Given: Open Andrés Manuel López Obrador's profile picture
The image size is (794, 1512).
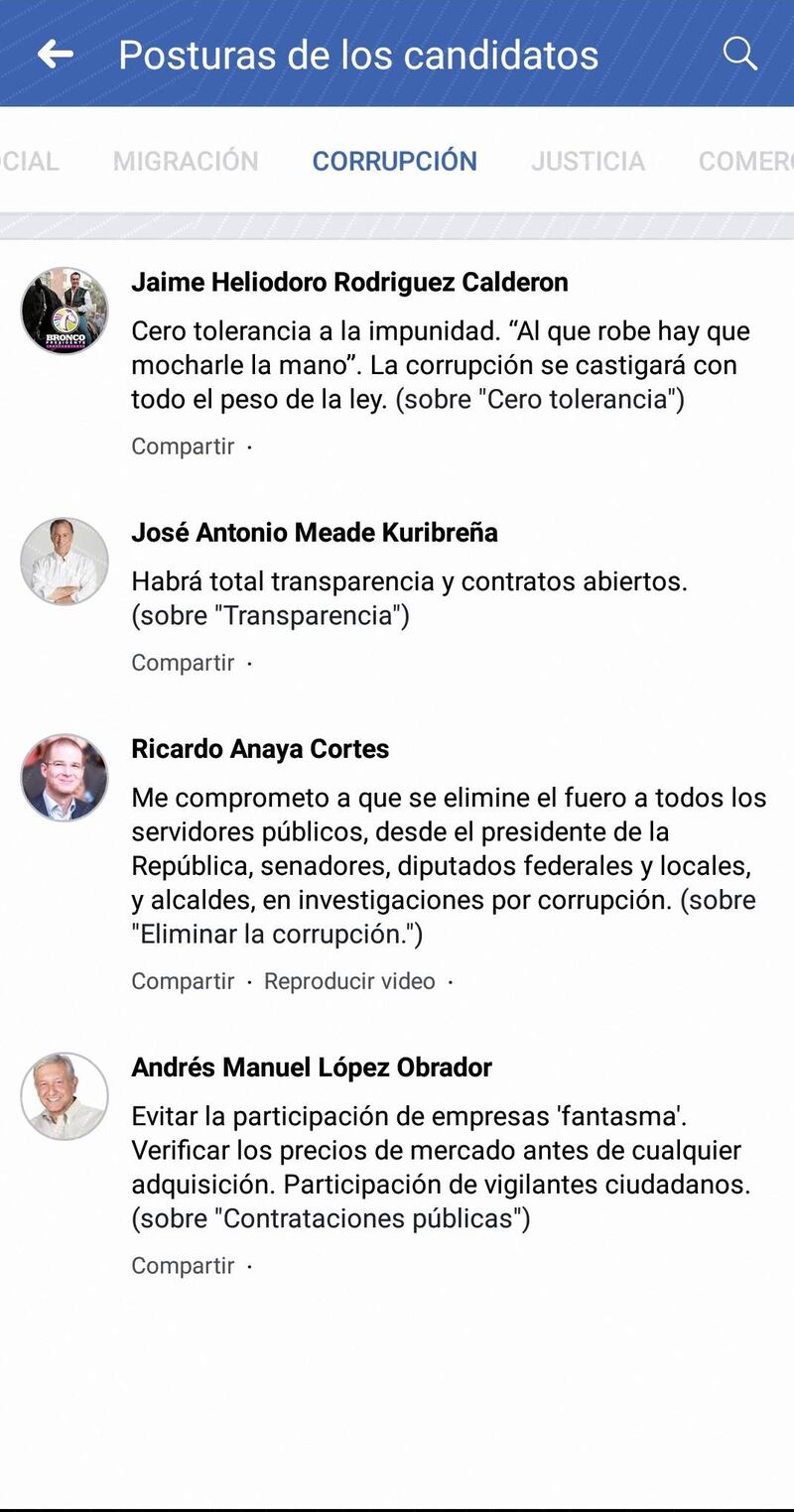Looking at the screenshot, I should (65, 1095).
